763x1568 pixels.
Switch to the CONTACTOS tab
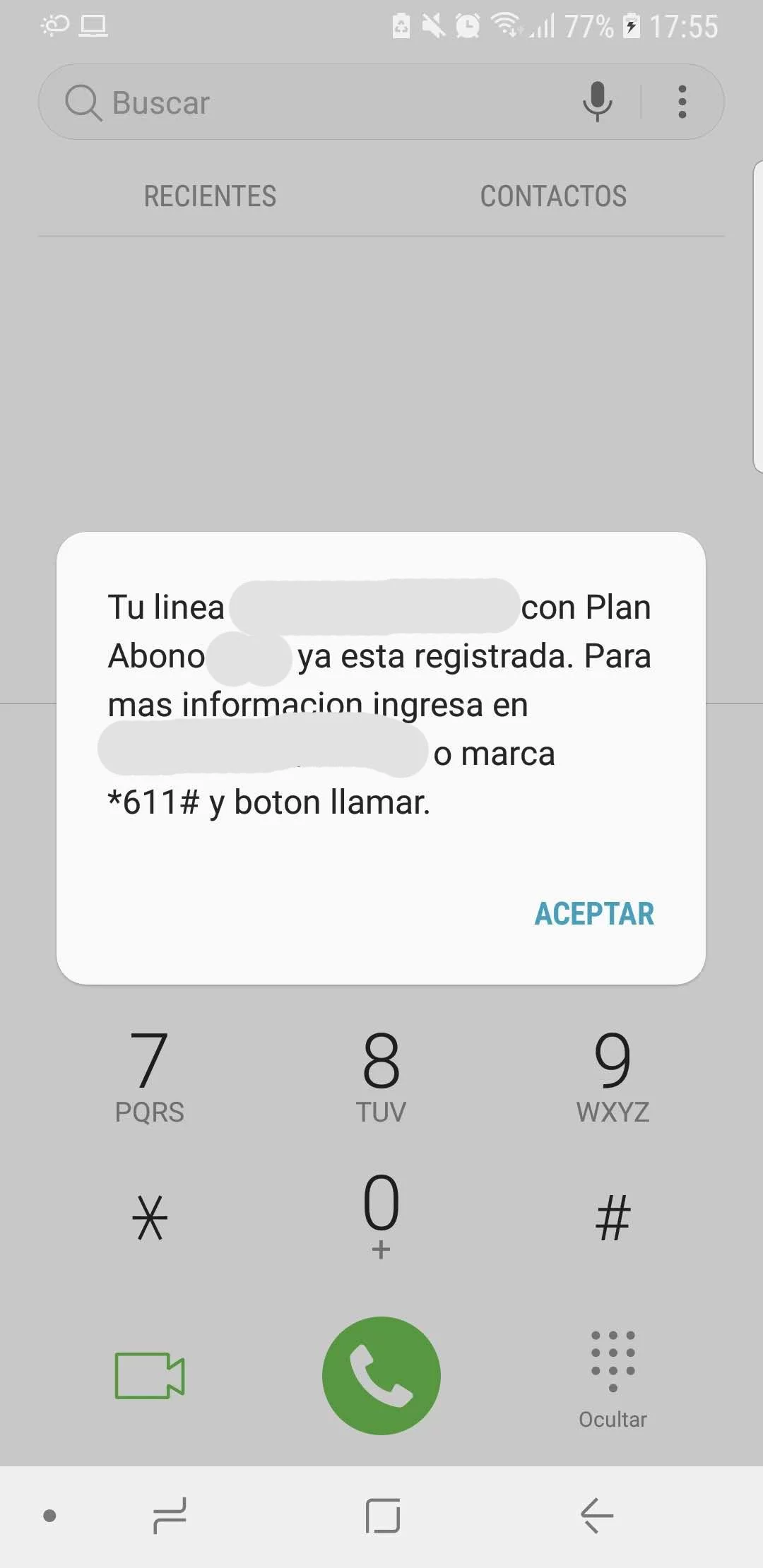pyautogui.click(x=553, y=196)
